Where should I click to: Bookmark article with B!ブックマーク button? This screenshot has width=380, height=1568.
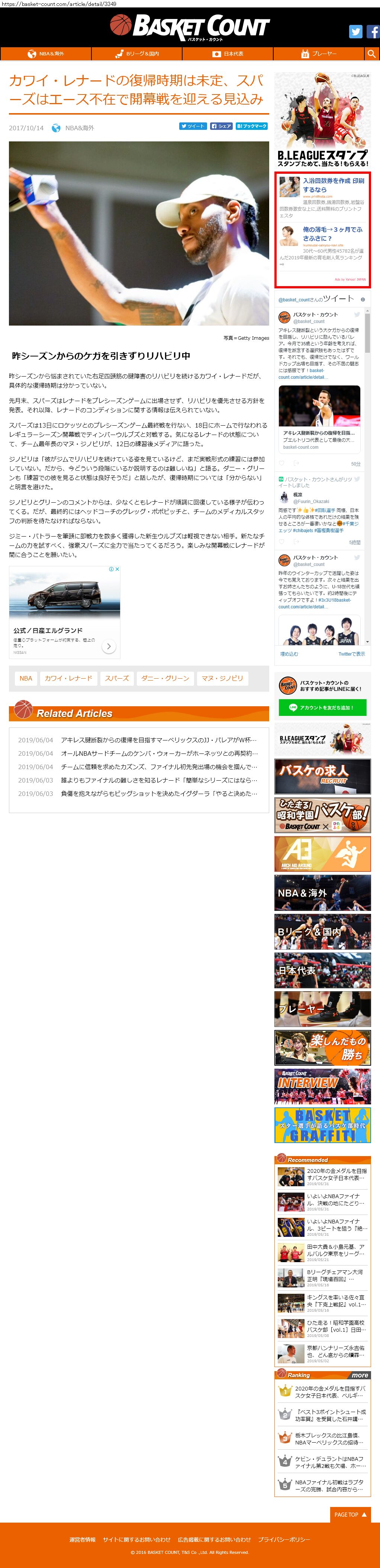coord(252,126)
